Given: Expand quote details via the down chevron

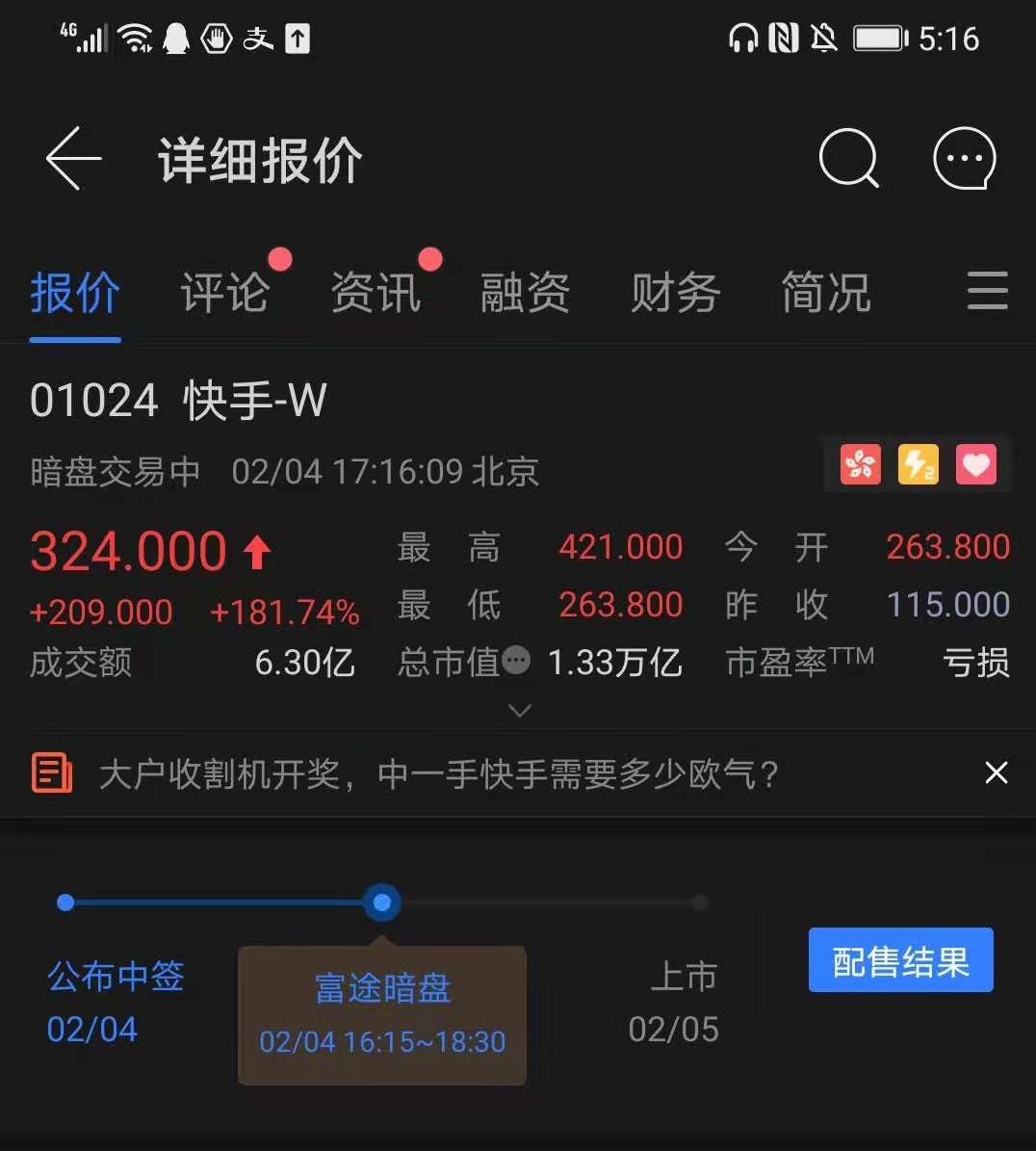Looking at the screenshot, I should [x=519, y=710].
